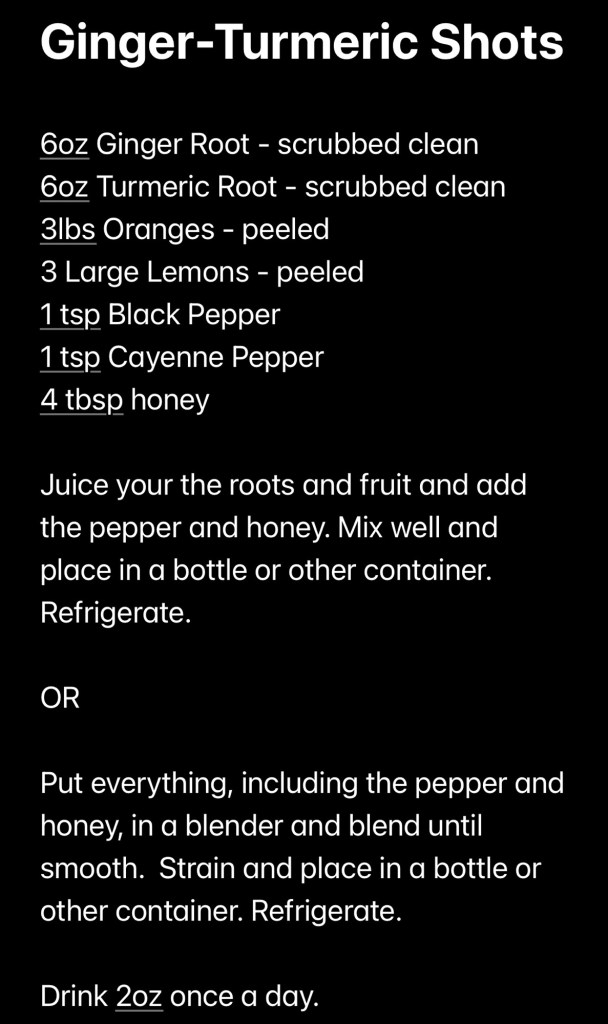Tap the underlined 6oz before Ginger Root
Screen dimensions: 608x1024
pyautogui.click(x=65, y=145)
